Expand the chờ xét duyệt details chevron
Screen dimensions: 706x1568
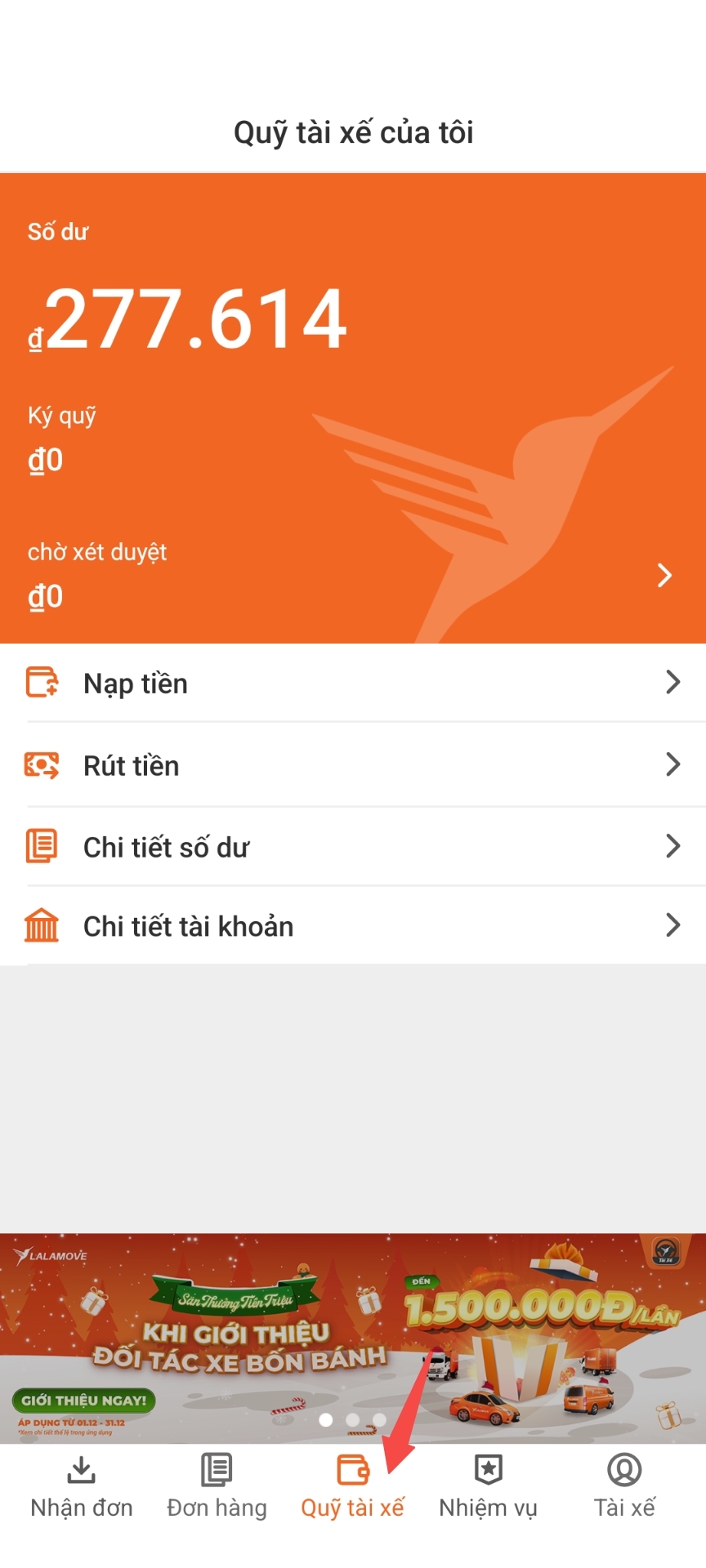point(665,574)
